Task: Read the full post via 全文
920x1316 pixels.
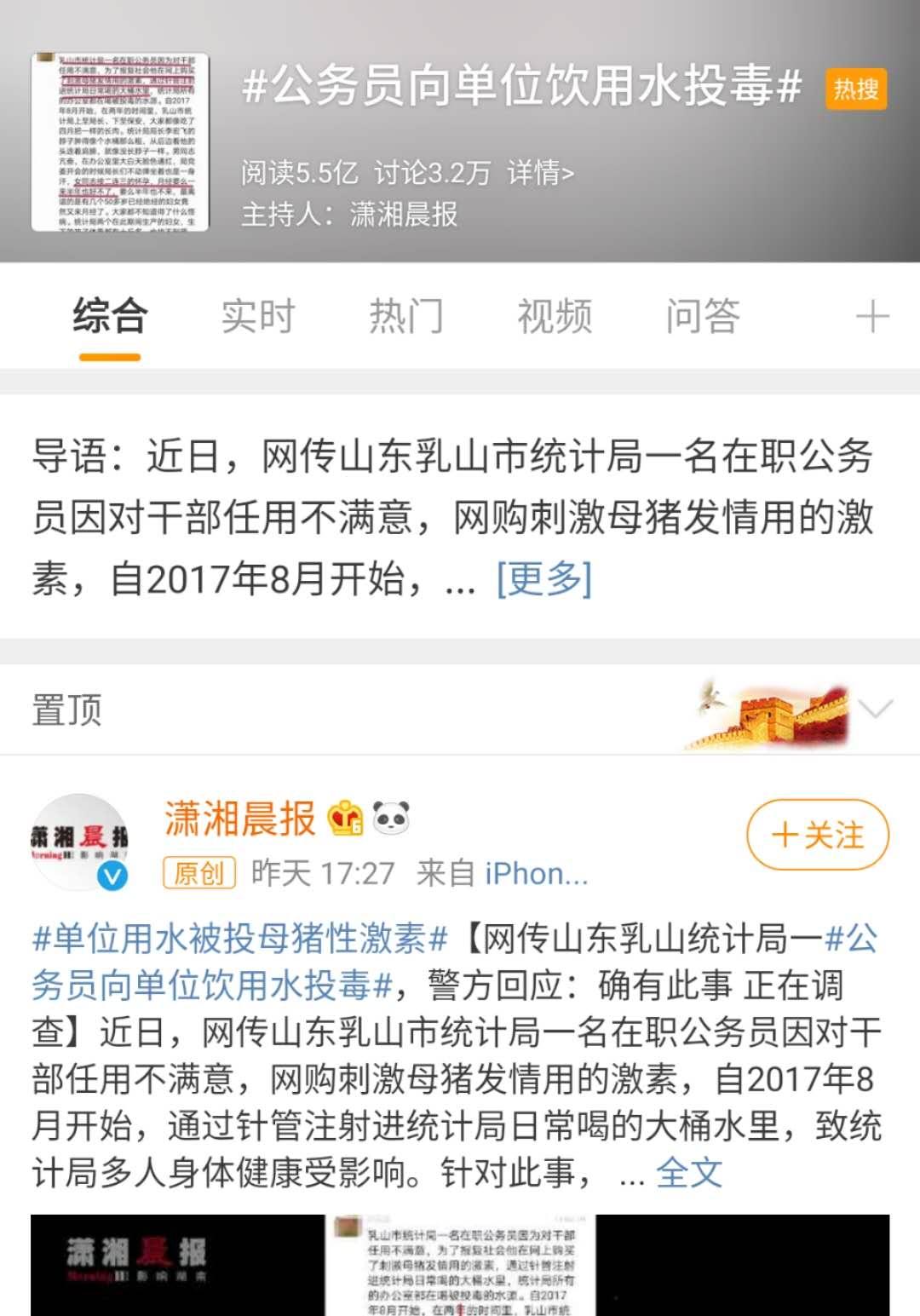Action: pos(688,1173)
